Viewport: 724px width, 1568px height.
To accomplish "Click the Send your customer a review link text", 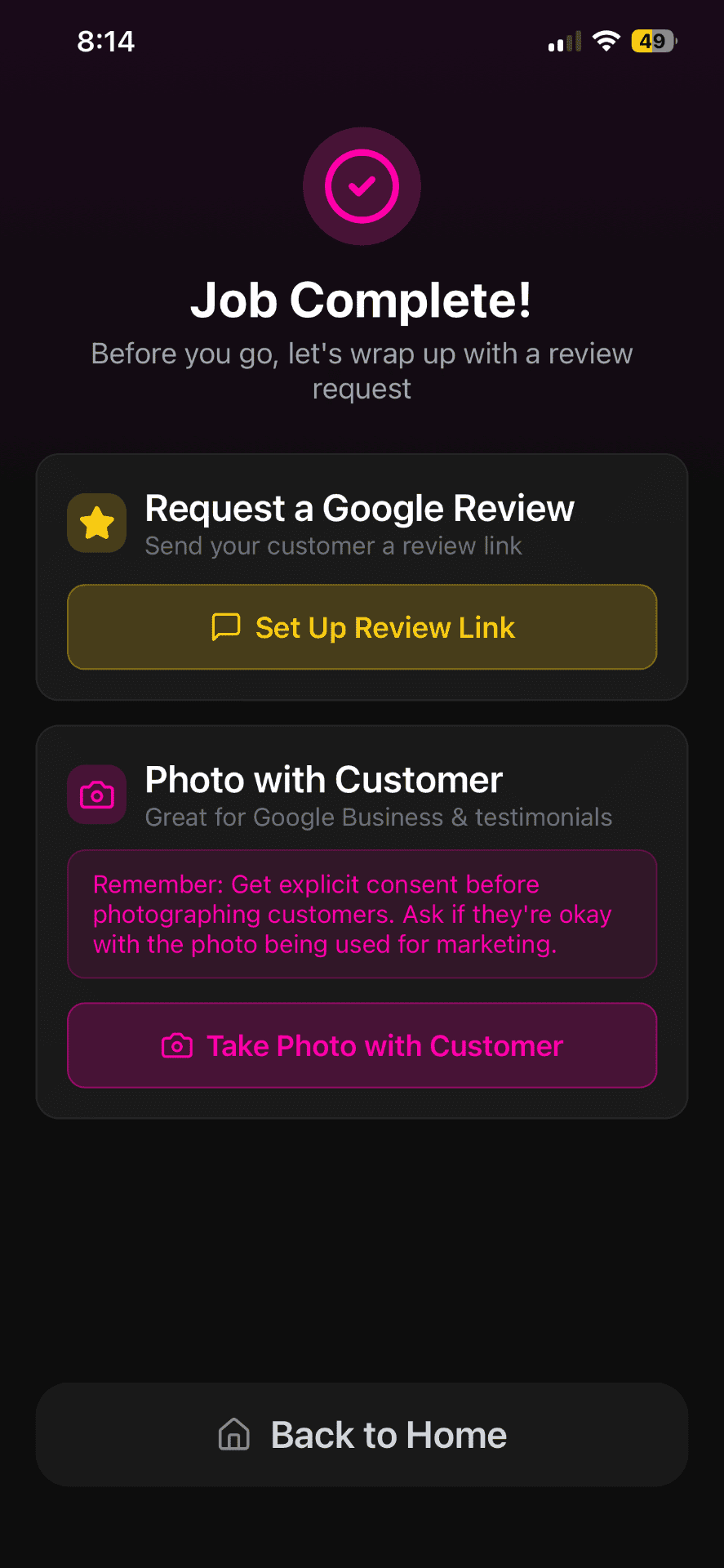I will [x=333, y=546].
